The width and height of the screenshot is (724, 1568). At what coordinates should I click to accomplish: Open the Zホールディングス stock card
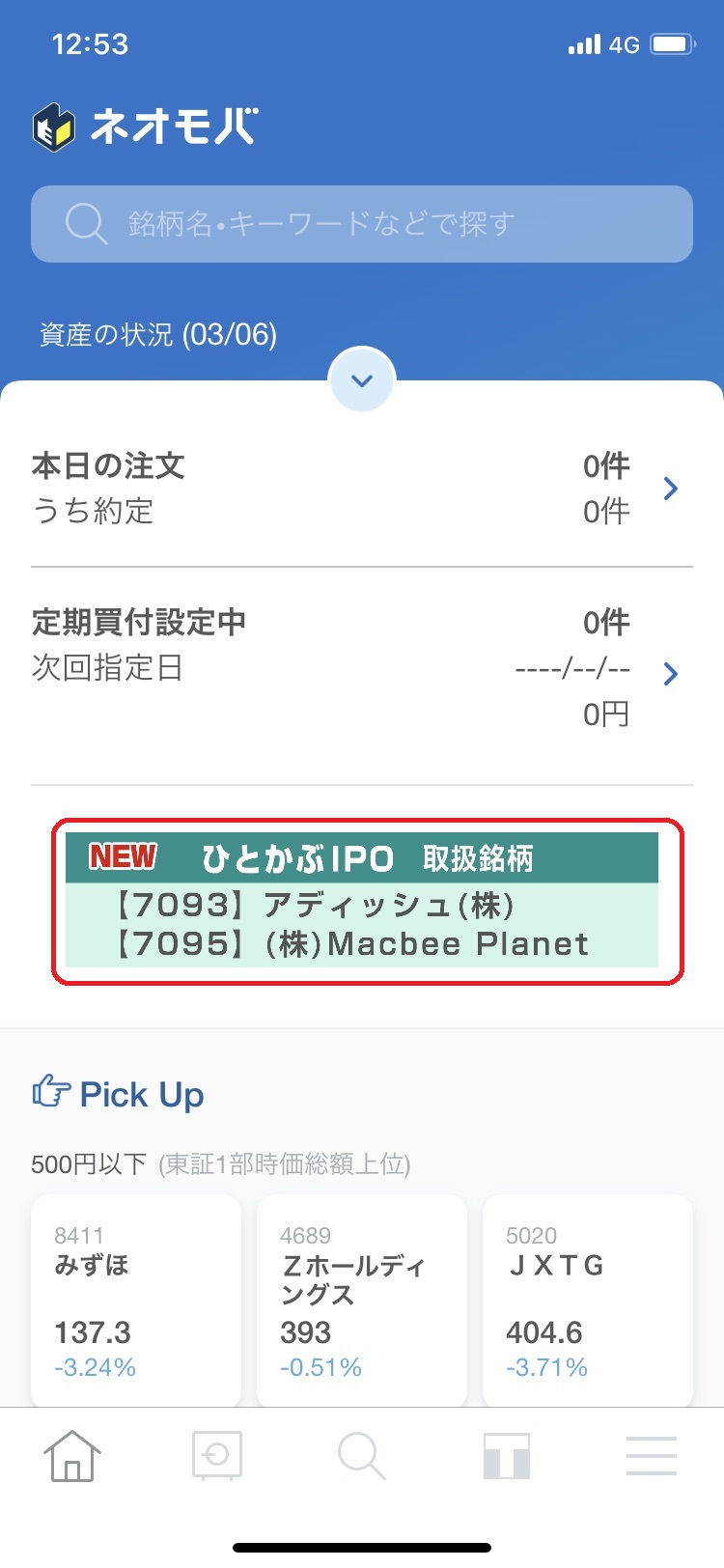point(362,1299)
